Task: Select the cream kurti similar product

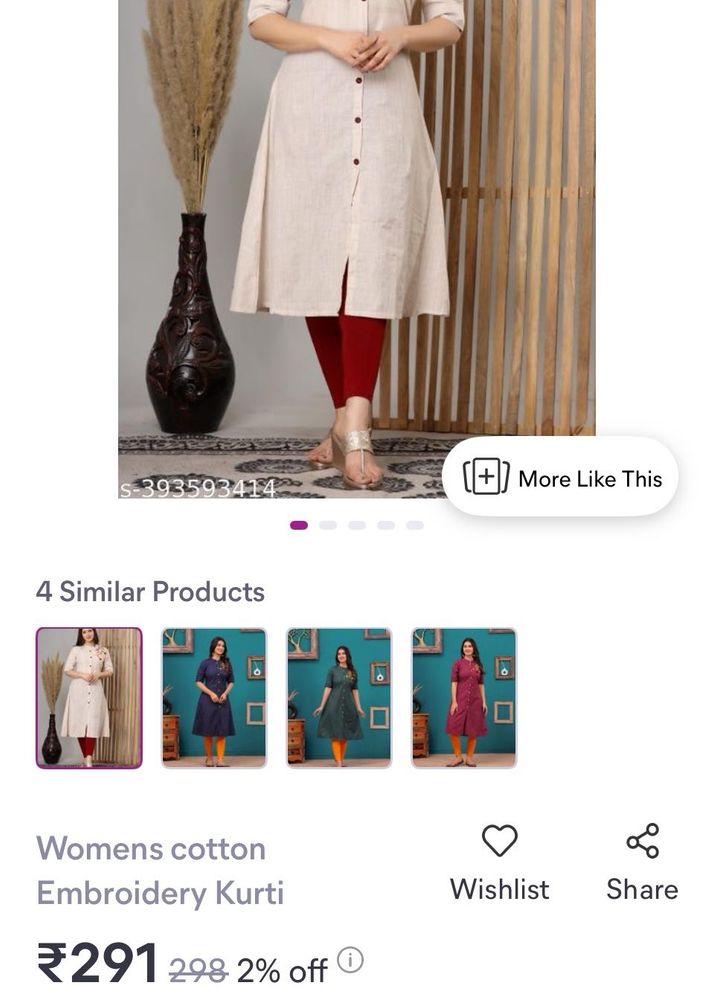Action: pyautogui.click(x=89, y=697)
